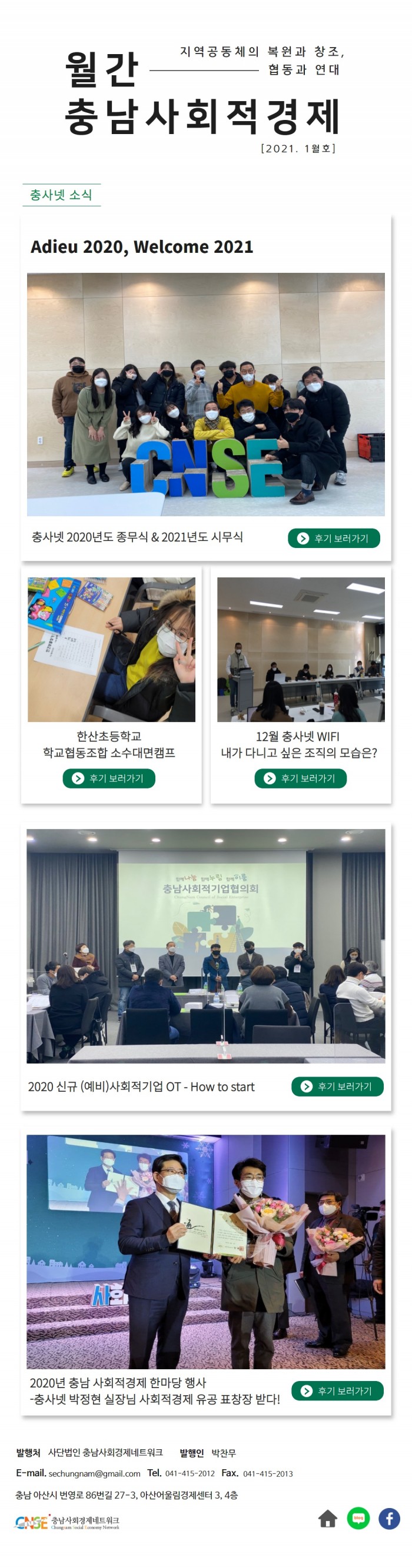
Task: Visit the Facebook page icon
Action: point(389,1519)
